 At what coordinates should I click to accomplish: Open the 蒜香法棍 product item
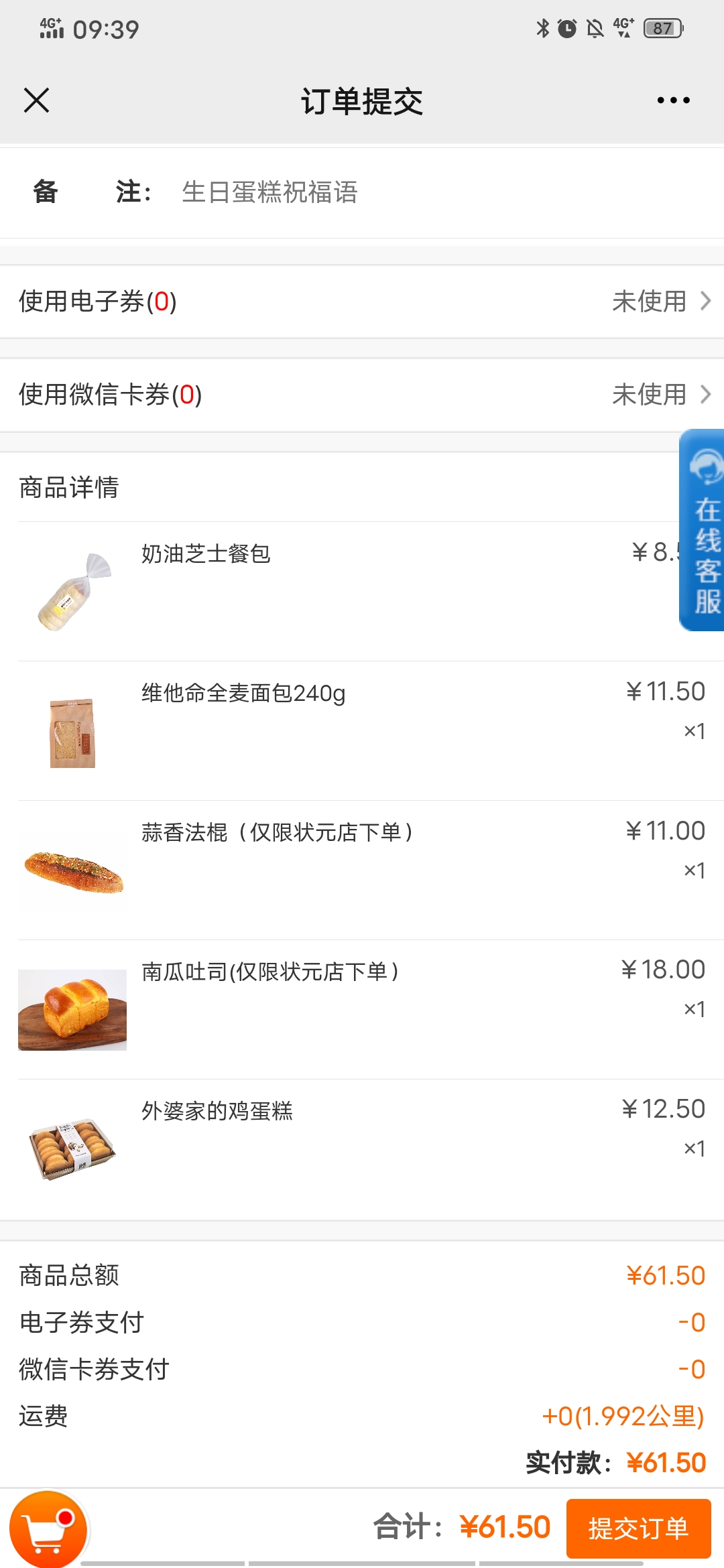362,870
